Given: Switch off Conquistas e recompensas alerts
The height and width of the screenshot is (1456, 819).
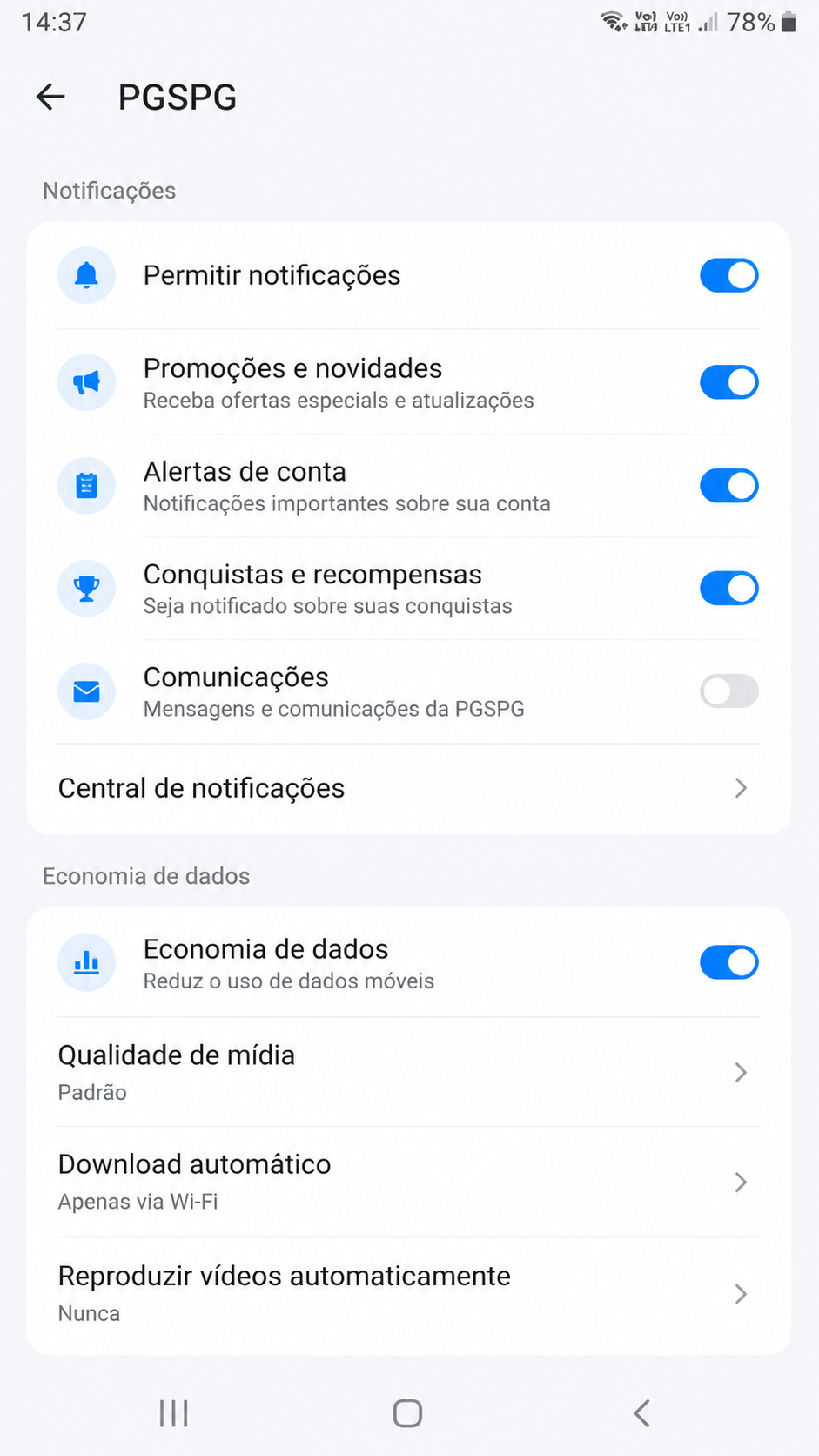Looking at the screenshot, I should (728, 589).
